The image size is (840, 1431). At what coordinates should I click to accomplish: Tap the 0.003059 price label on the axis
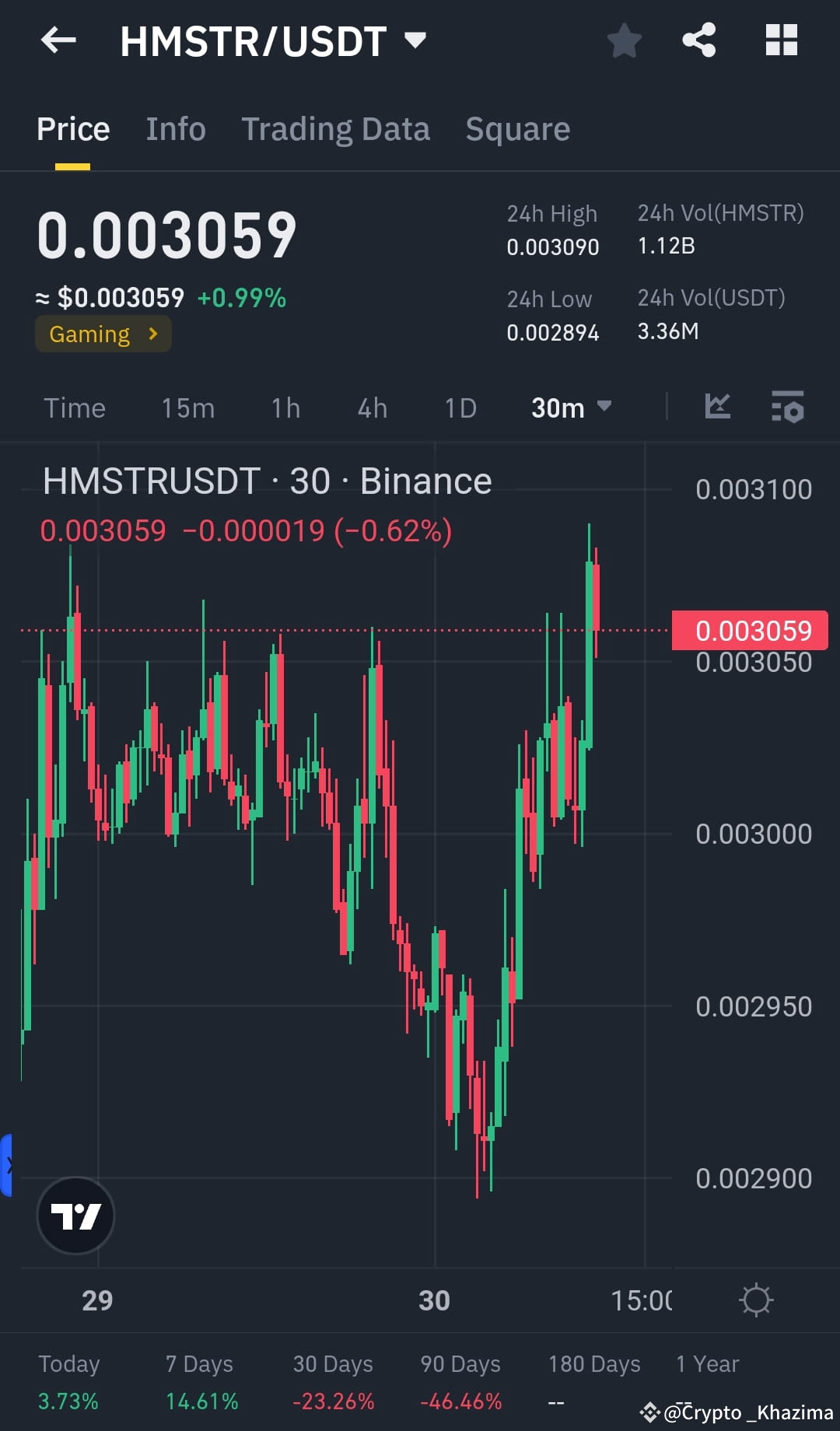749,630
